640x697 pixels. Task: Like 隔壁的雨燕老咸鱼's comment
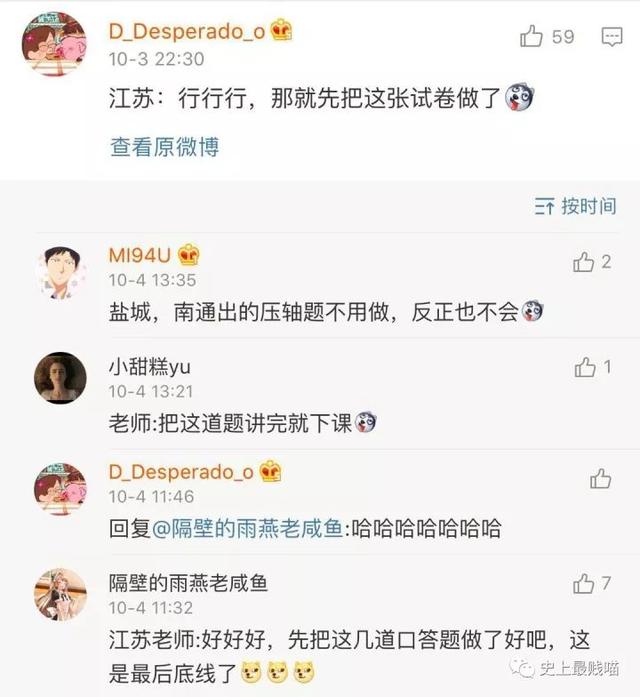[584, 584]
